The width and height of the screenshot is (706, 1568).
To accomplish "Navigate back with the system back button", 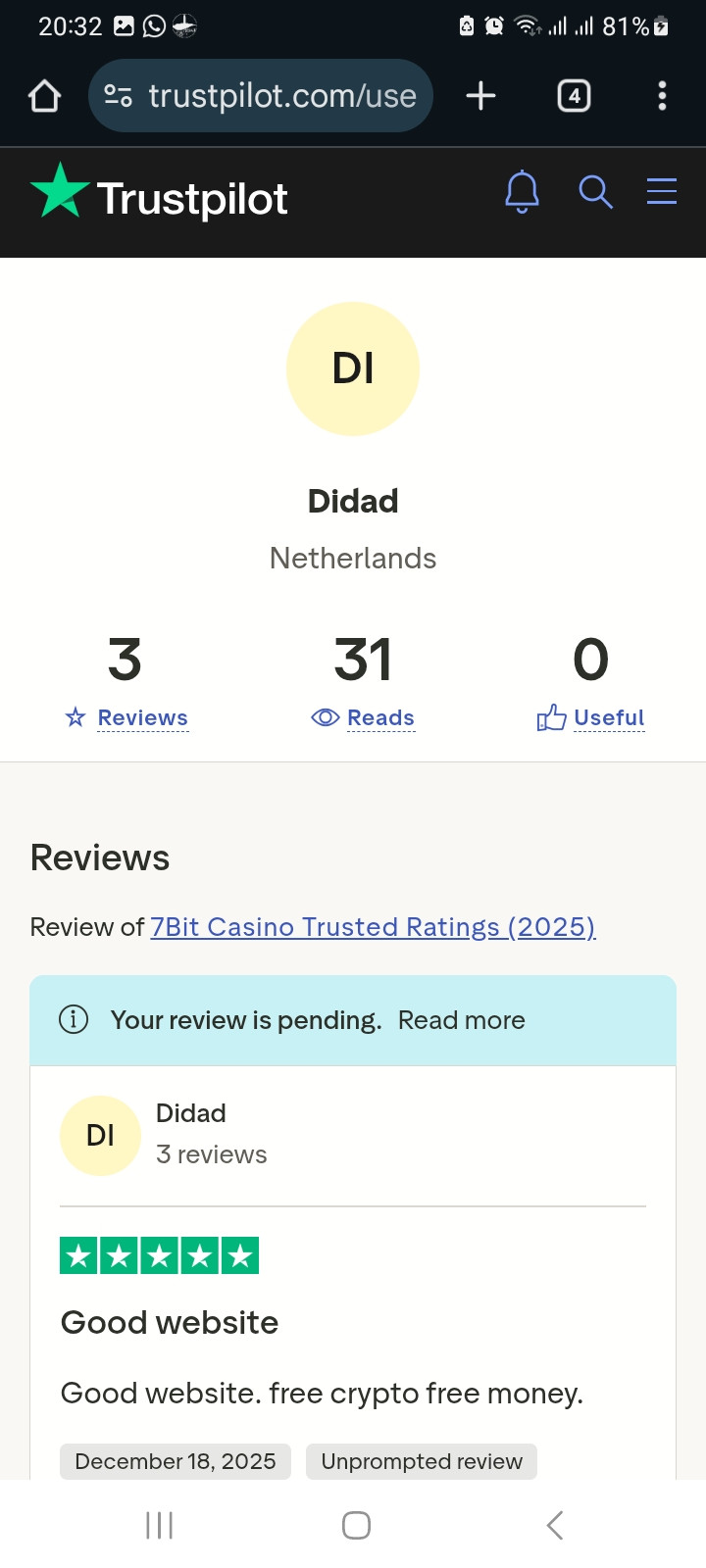I will (x=555, y=1525).
